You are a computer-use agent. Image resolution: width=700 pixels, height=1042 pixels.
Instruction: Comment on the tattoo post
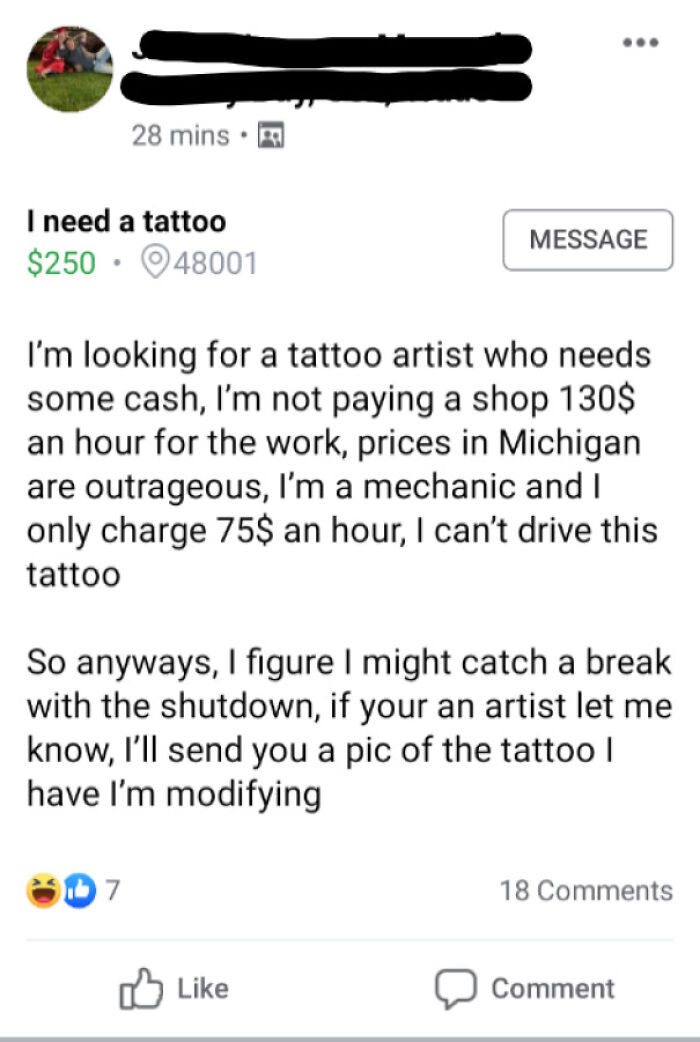[525, 988]
